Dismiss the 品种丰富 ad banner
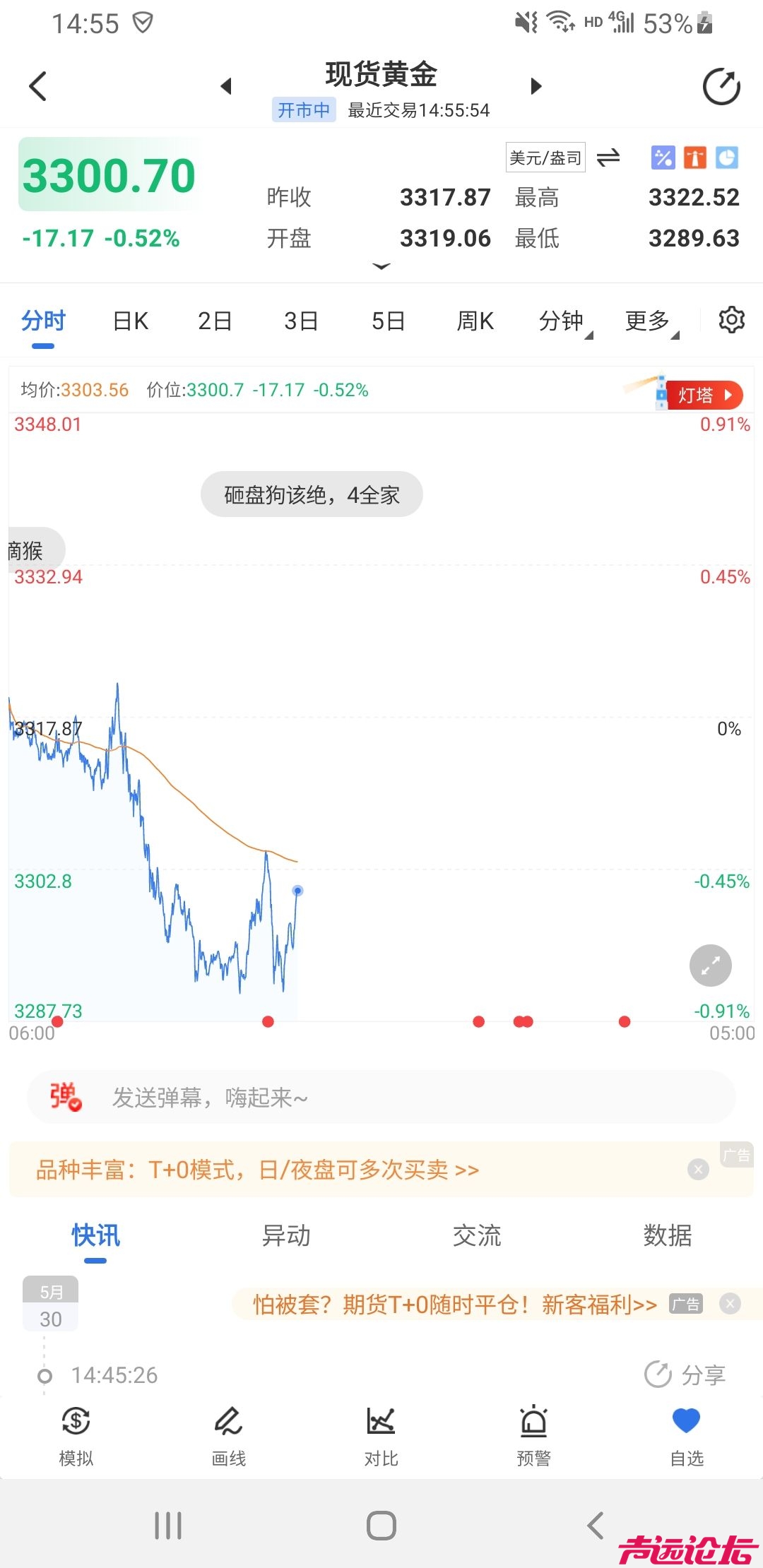Screen dimensions: 763x1568 (x=698, y=1169)
